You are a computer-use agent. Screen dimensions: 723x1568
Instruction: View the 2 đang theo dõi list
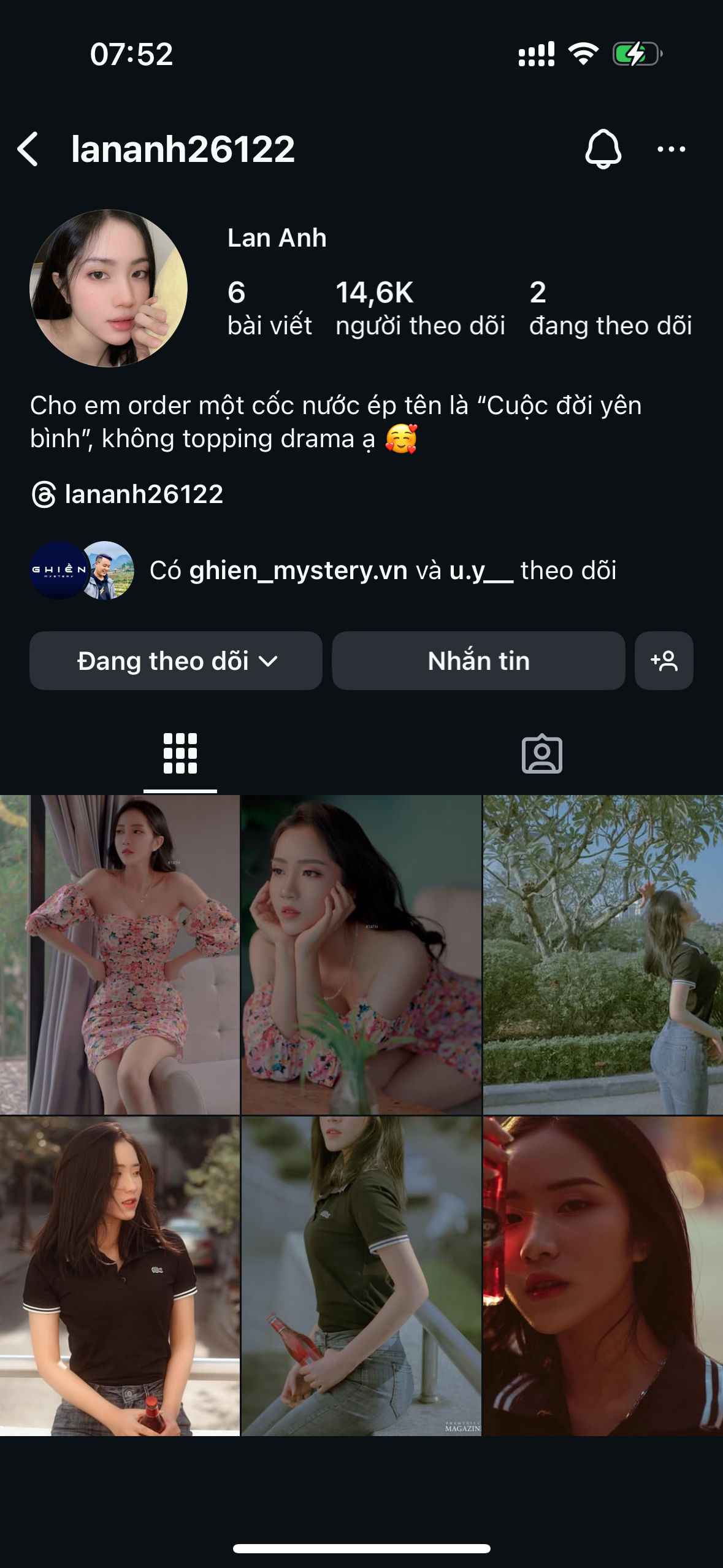click(x=610, y=309)
